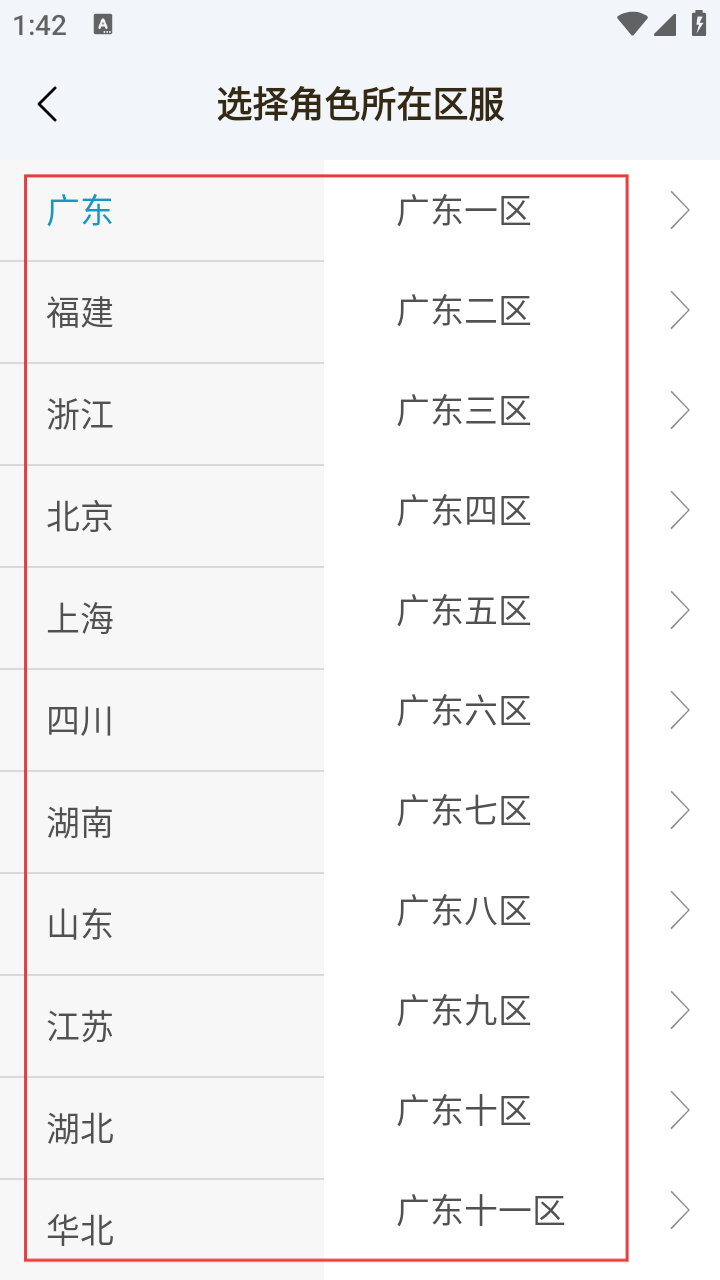720x1280 pixels.
Task: Select the 福建 region
Action: pyautogui.click(x=80, y=313)
